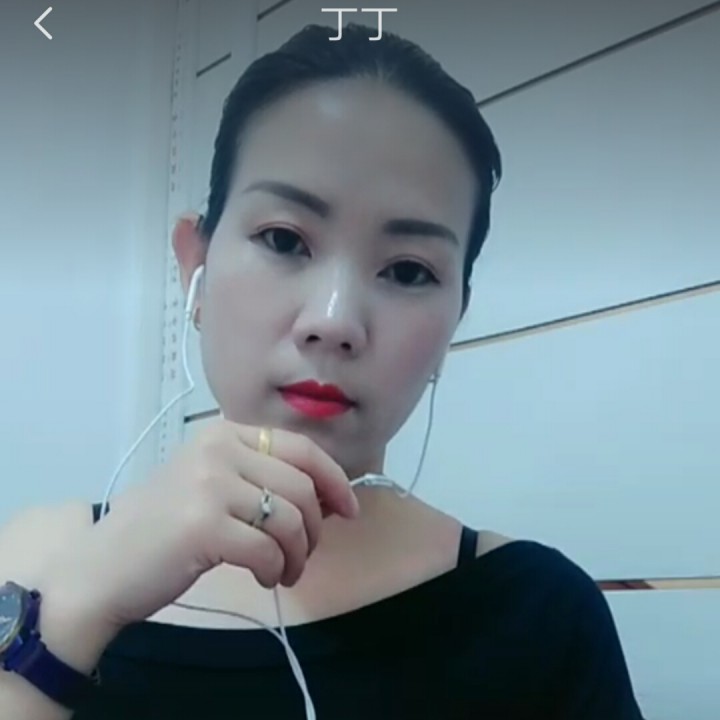
Task: Go back using the top arrow
Action: [43, 23]
